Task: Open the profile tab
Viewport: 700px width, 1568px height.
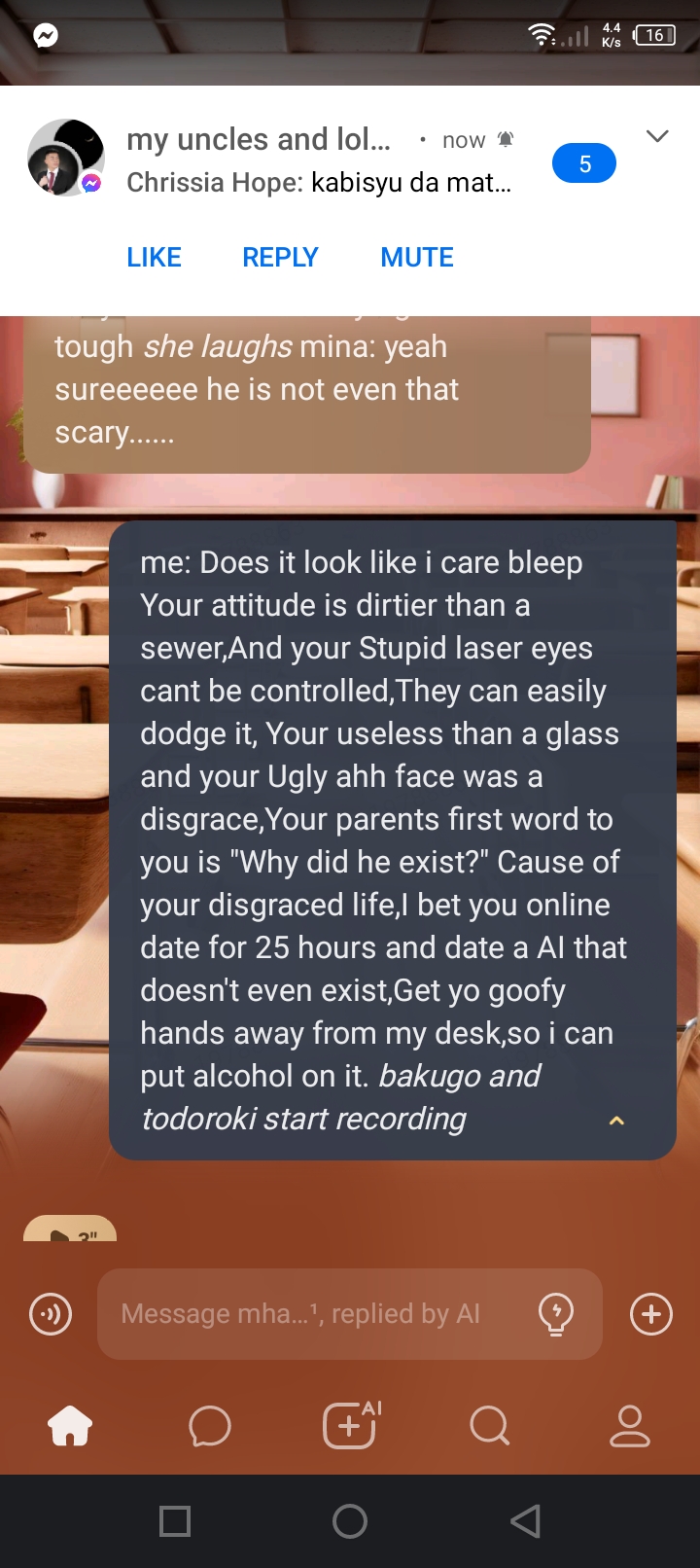Action: pyautogui.click(x=629, y=1426)
